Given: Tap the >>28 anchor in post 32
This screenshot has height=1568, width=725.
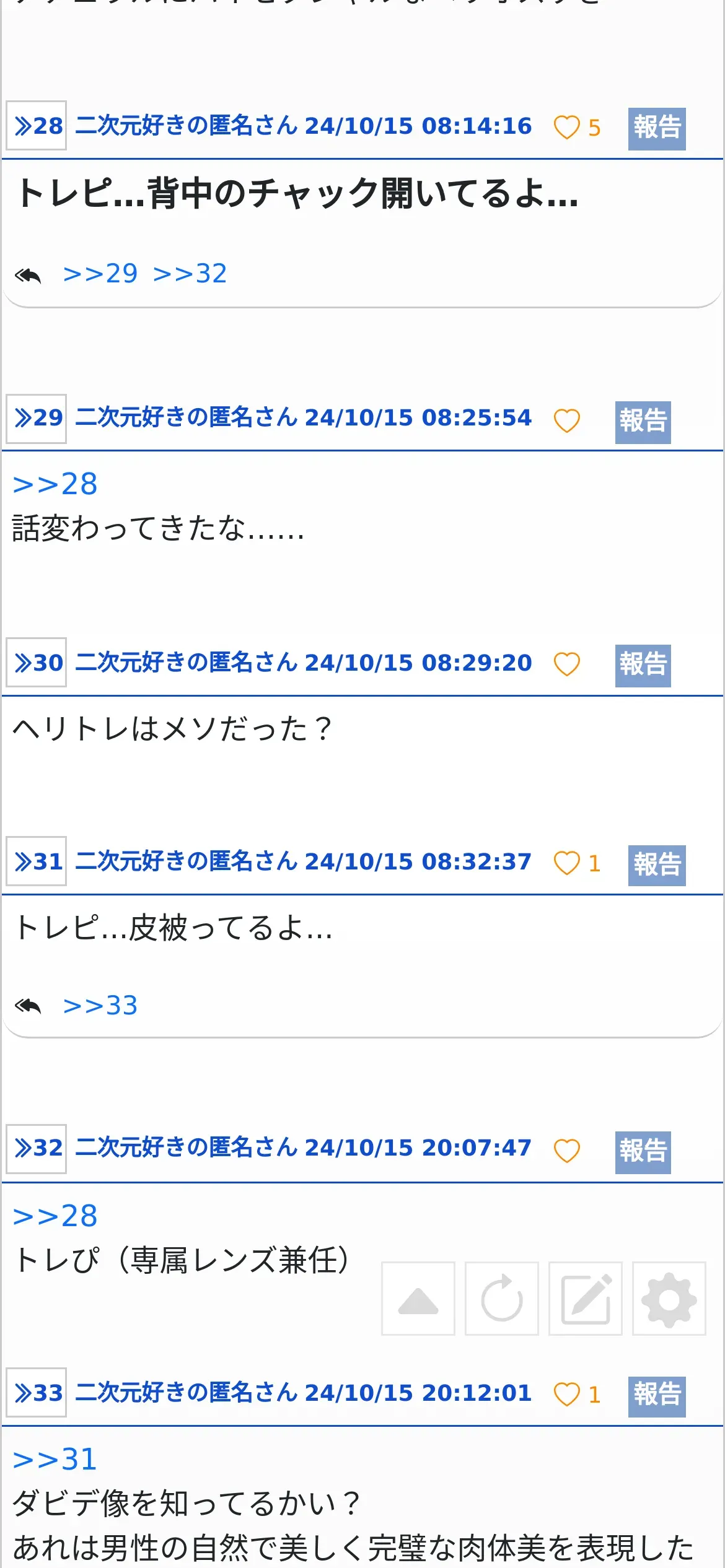Looking at the screenshot, I should point(55,1216).
